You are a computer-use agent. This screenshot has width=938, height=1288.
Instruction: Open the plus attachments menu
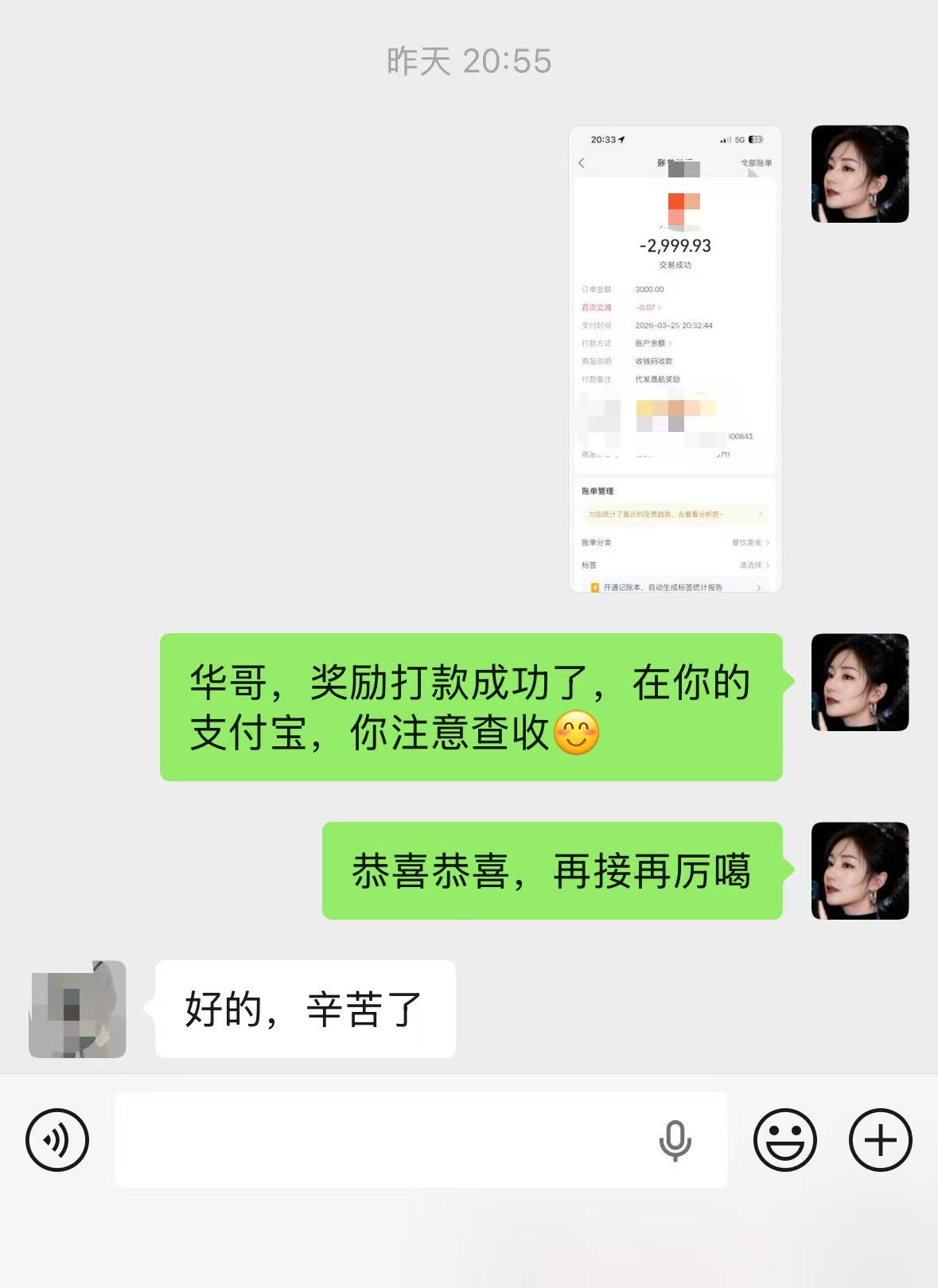pos(880,1140)
